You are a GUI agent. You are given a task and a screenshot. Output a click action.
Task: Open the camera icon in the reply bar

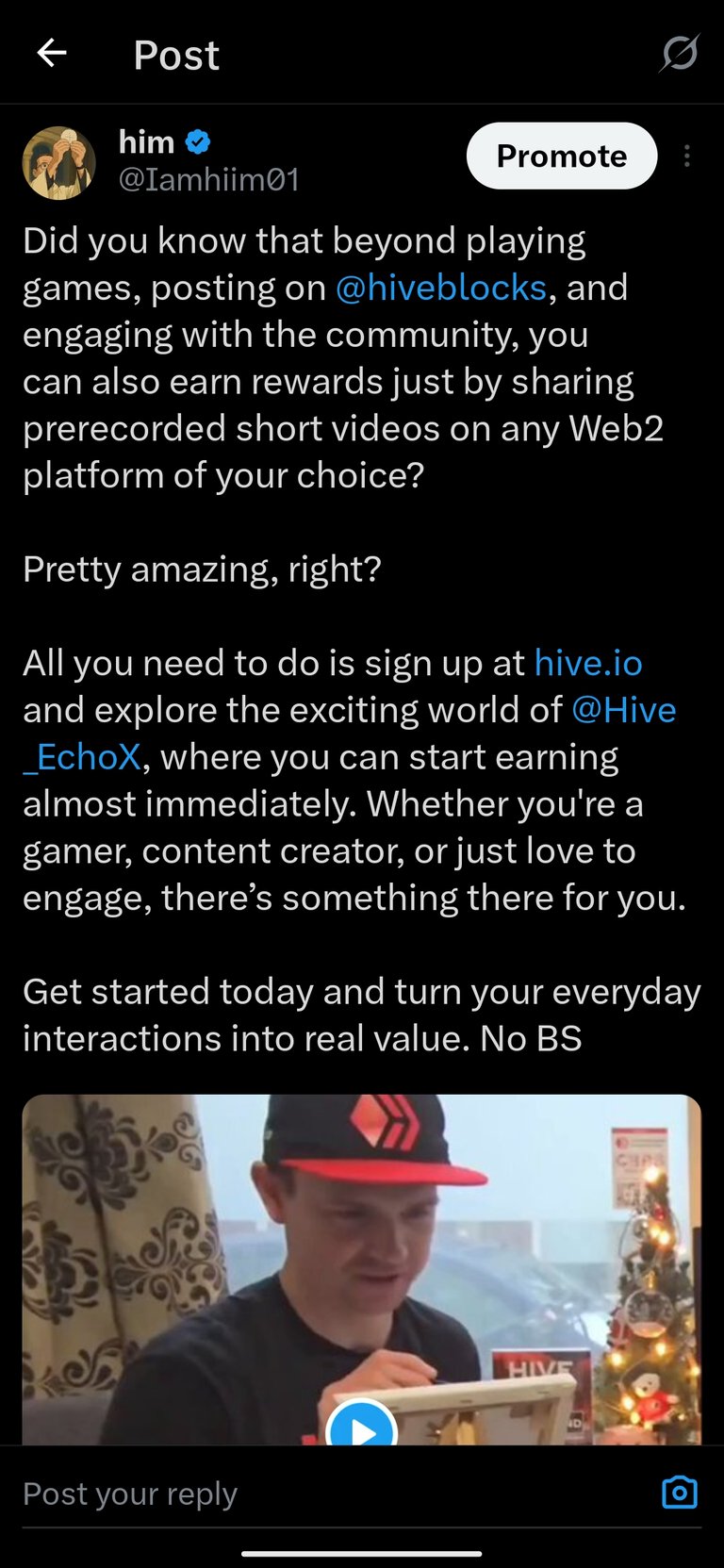point(680,1493)
